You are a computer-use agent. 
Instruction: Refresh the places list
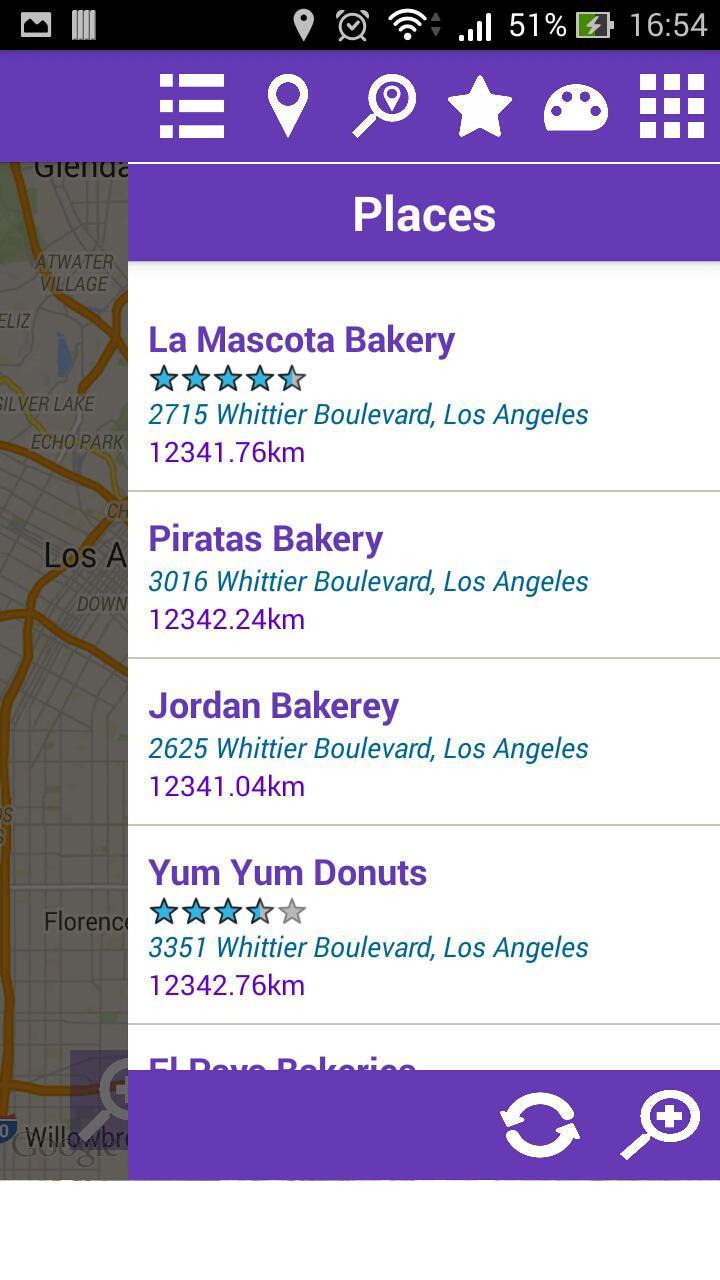[x=540, y=1125]
